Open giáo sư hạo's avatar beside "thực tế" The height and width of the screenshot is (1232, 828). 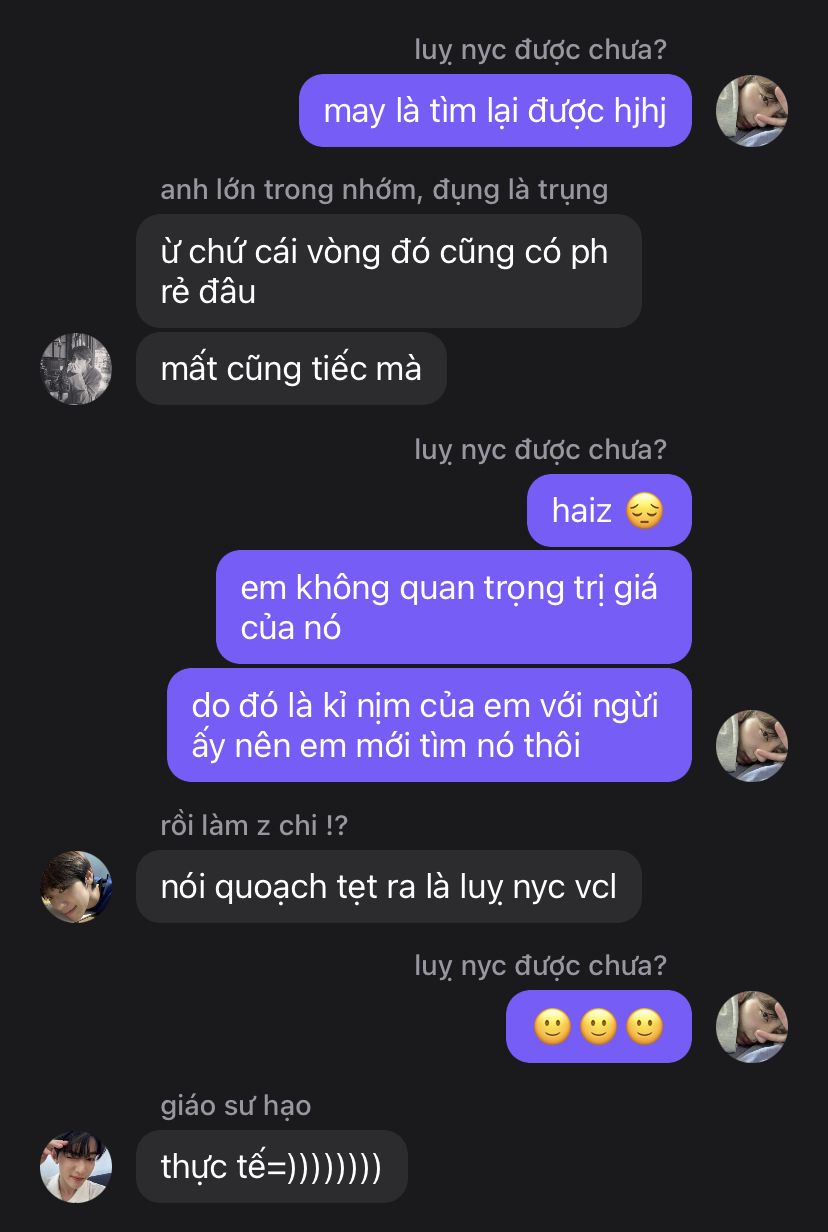click(76, 1167)
